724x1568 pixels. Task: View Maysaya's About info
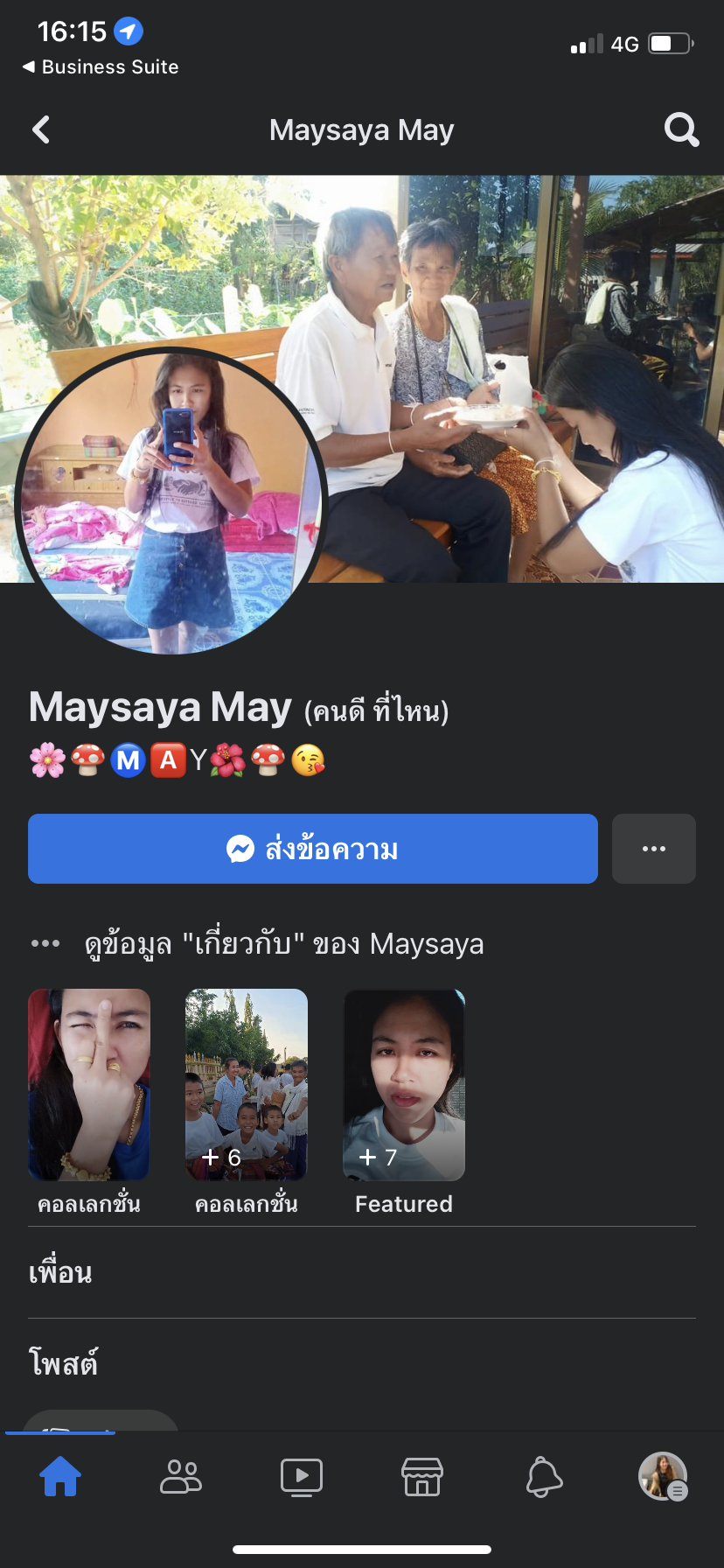coord(283,944)
